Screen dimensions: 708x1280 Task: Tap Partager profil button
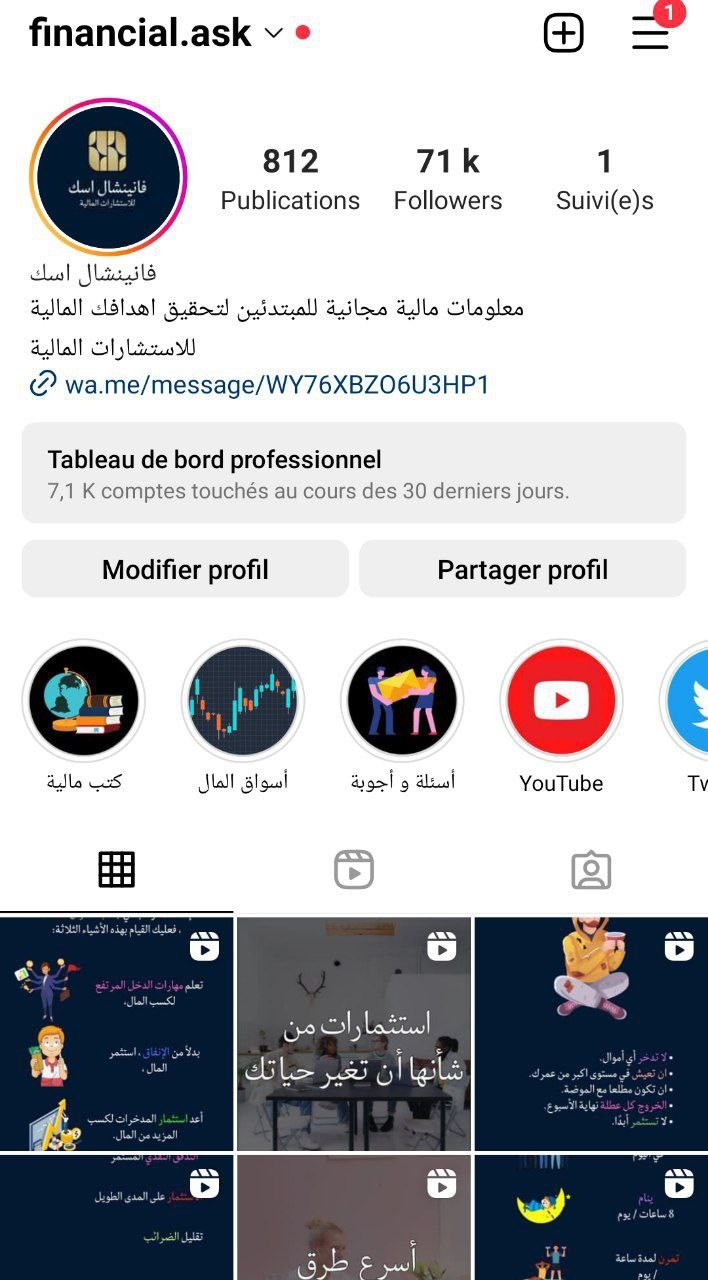pos(522,569)
